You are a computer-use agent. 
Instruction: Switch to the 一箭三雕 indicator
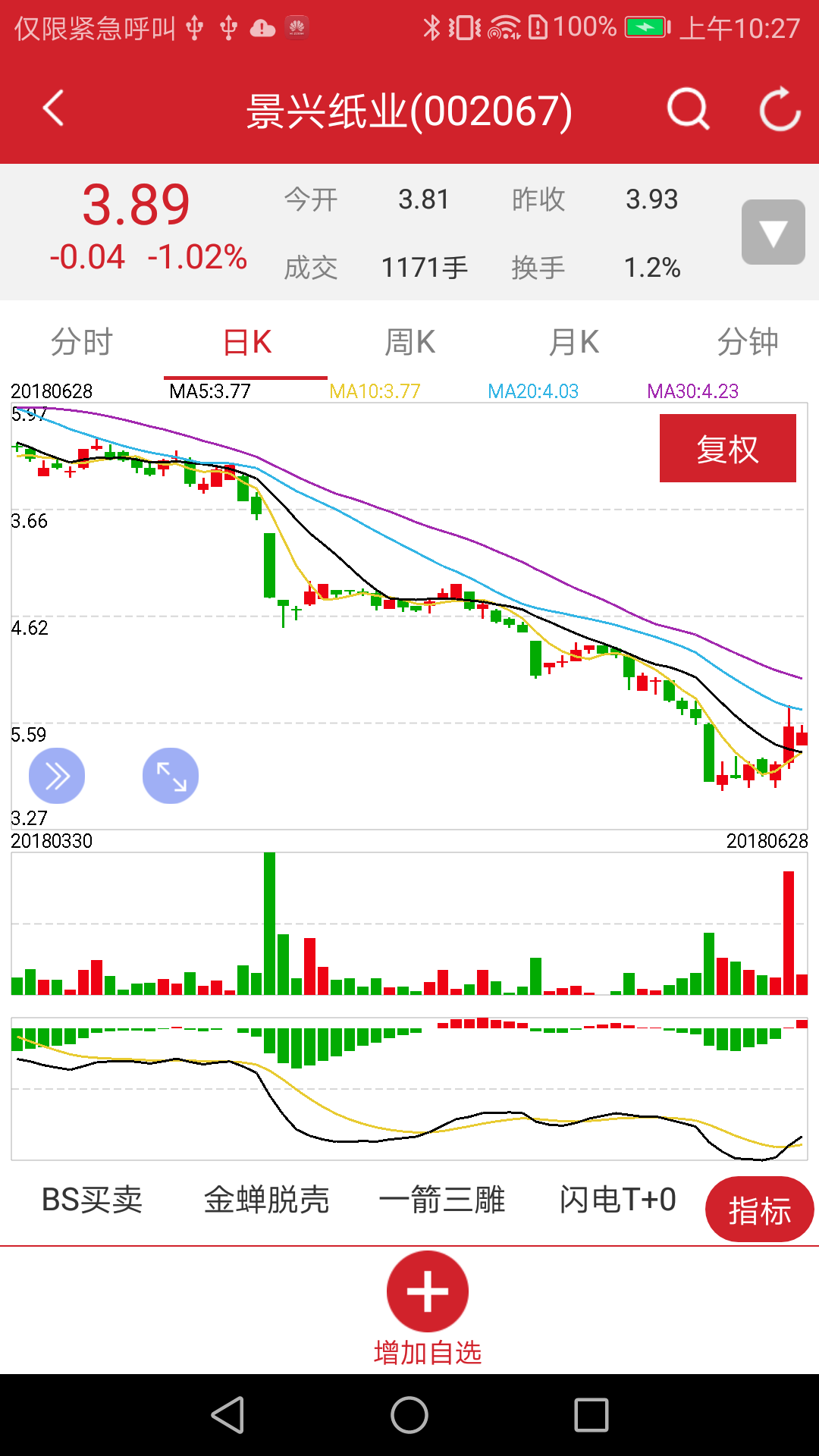coord(442,1200)
